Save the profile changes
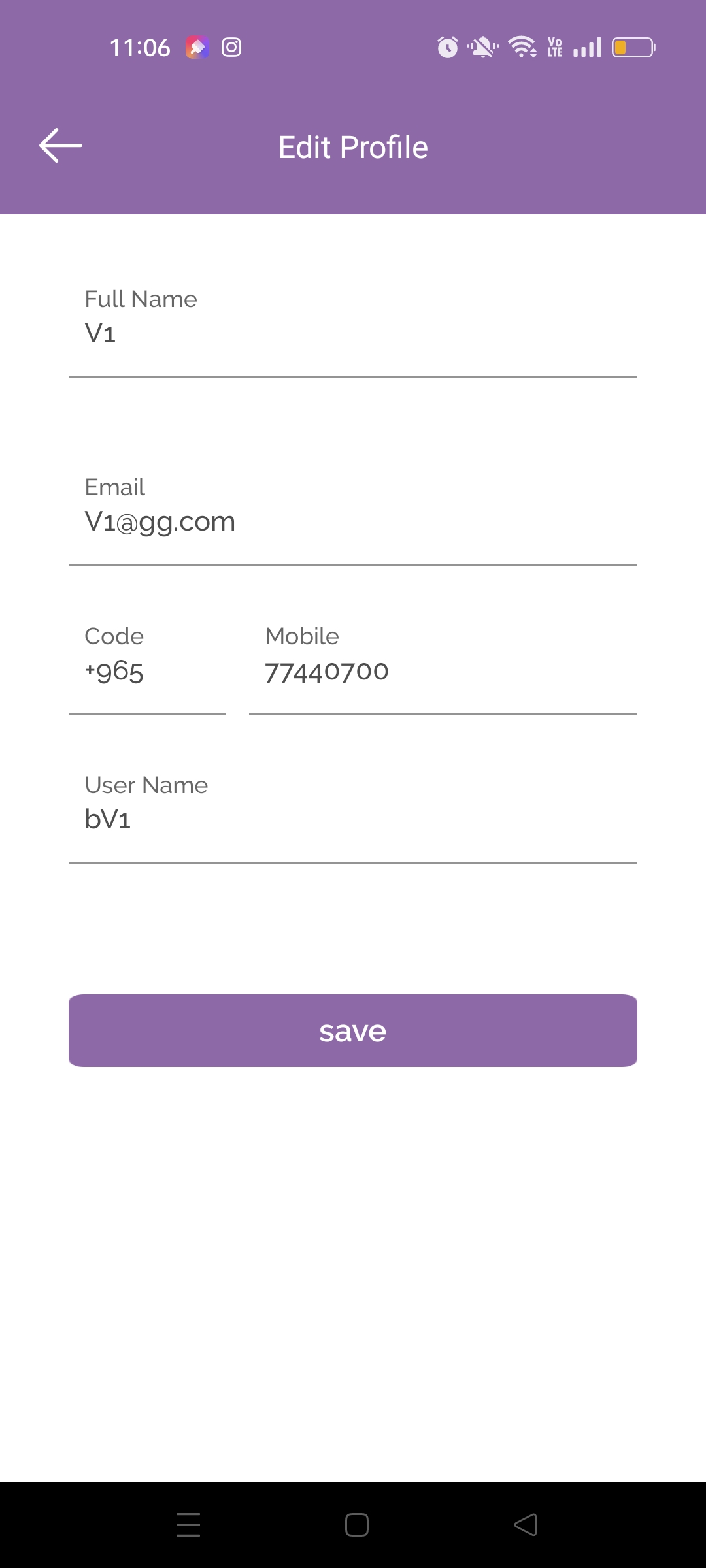 (353, 1031)
